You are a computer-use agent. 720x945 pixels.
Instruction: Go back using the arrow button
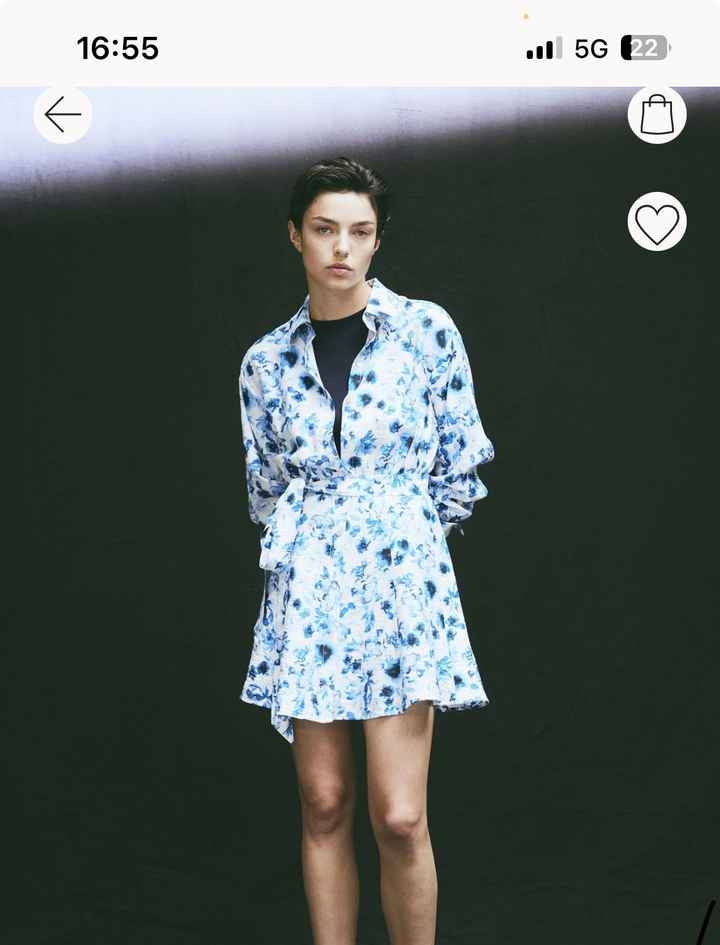(x=63, y=115)
